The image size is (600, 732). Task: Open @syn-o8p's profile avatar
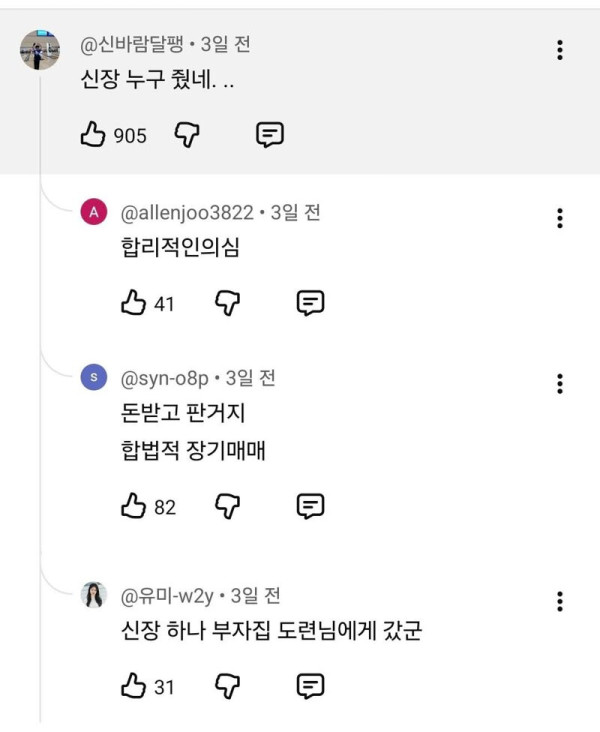(x=93, y=378)
